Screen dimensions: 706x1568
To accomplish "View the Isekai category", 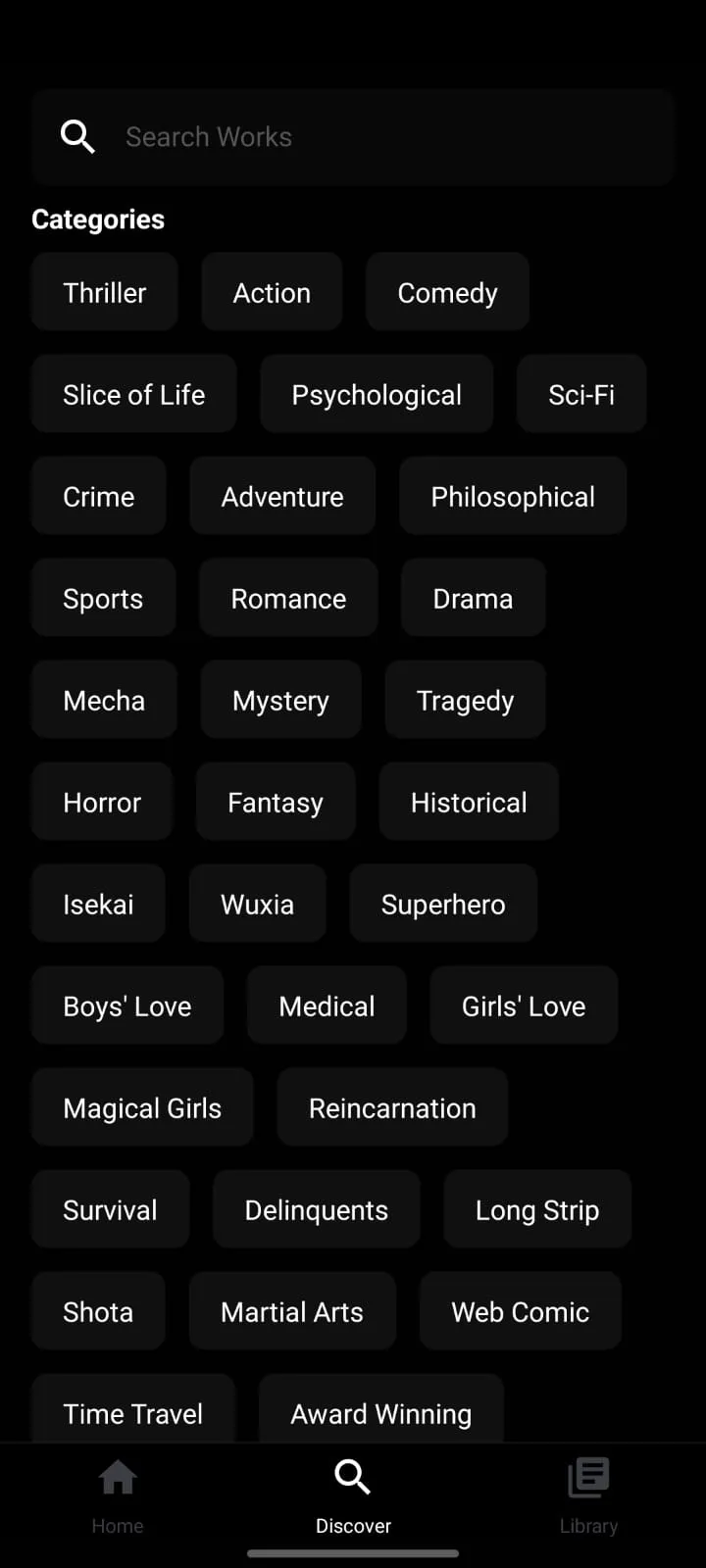I will (98, 905).
